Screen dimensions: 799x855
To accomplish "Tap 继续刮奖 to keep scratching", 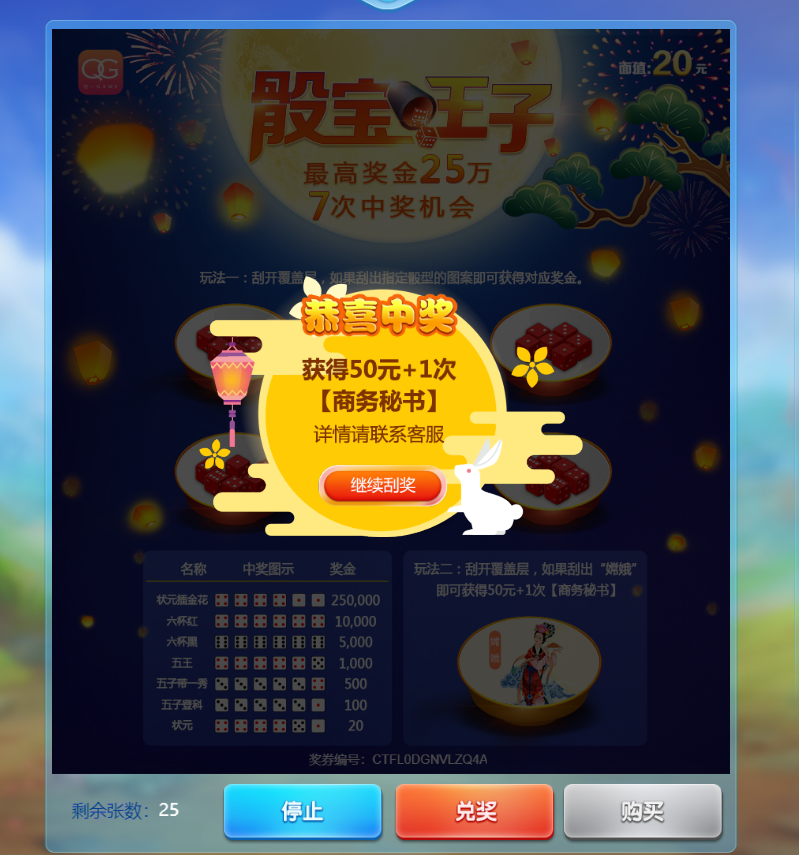I will (382, 486).
